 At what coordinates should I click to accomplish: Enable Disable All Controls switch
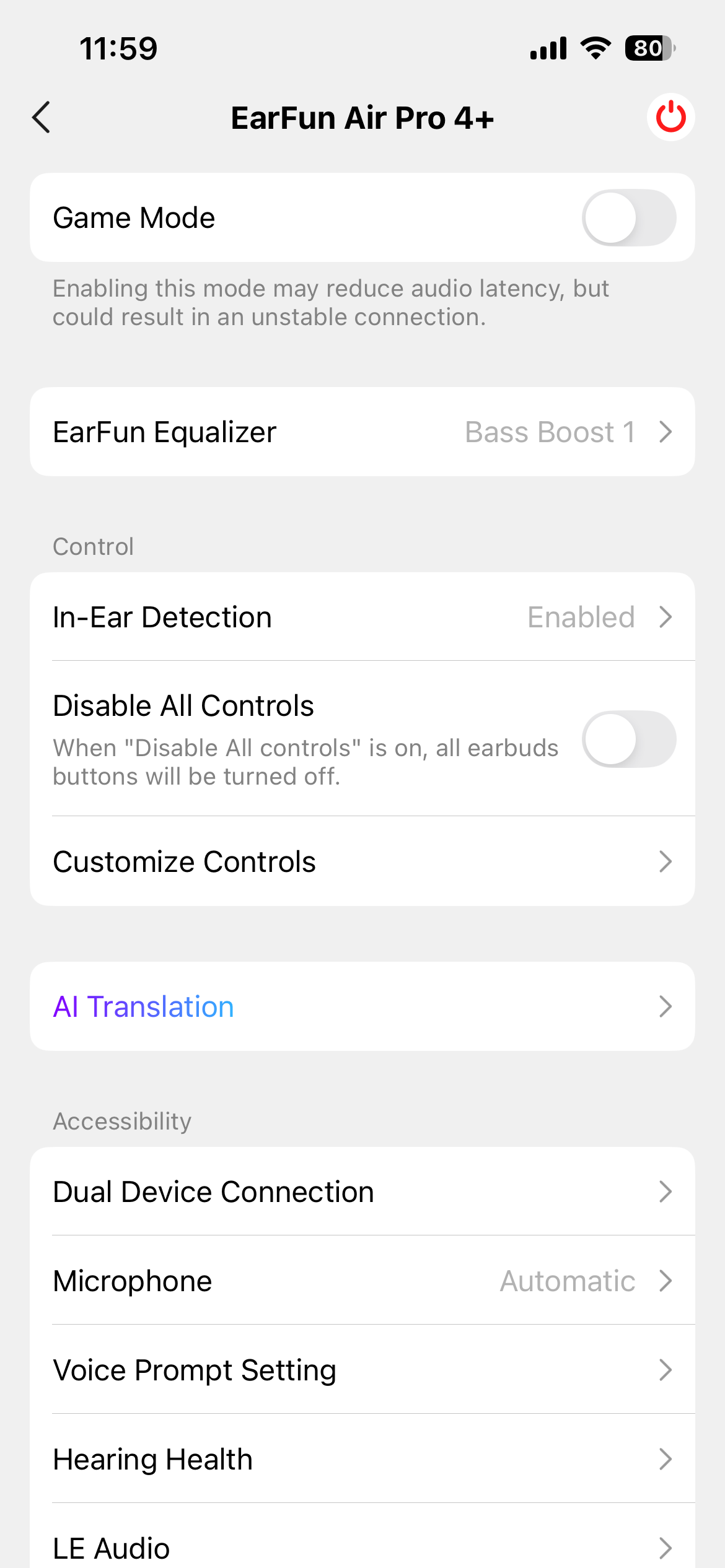(628, 739)
